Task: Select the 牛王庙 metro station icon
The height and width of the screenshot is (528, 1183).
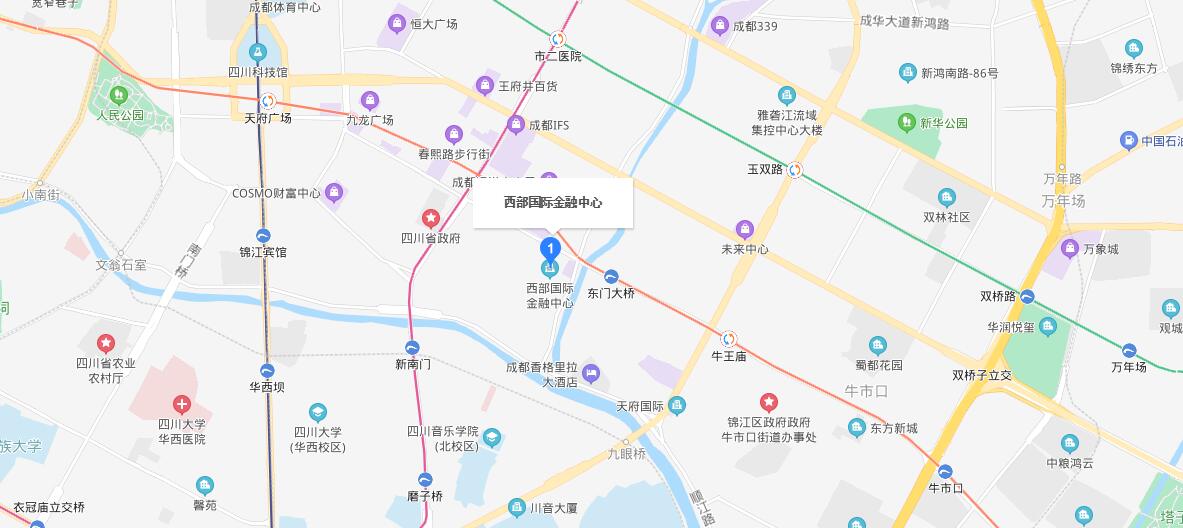Action: [x=729, y=338]
